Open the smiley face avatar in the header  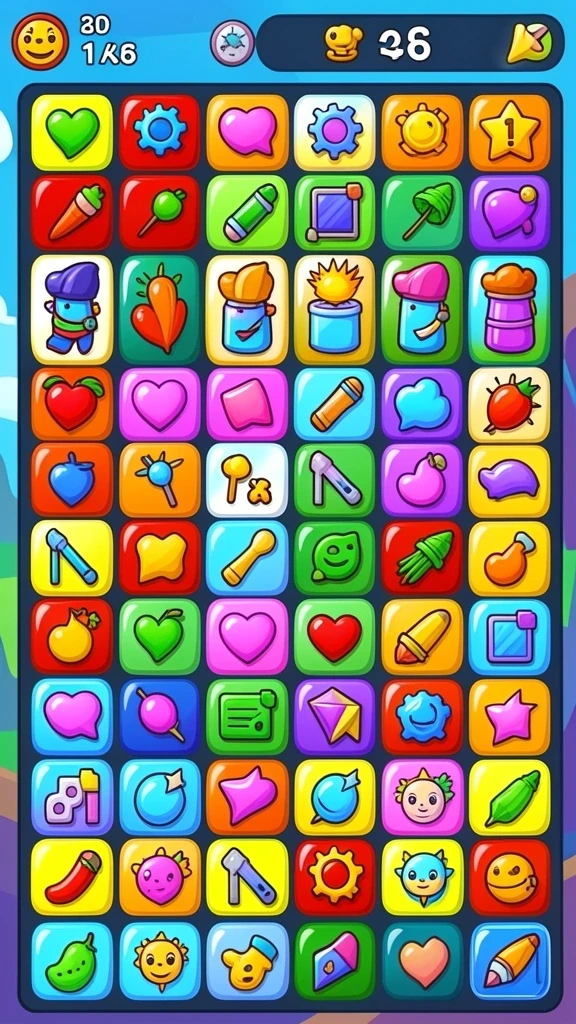pyautogui.click(x=40, y=41)
